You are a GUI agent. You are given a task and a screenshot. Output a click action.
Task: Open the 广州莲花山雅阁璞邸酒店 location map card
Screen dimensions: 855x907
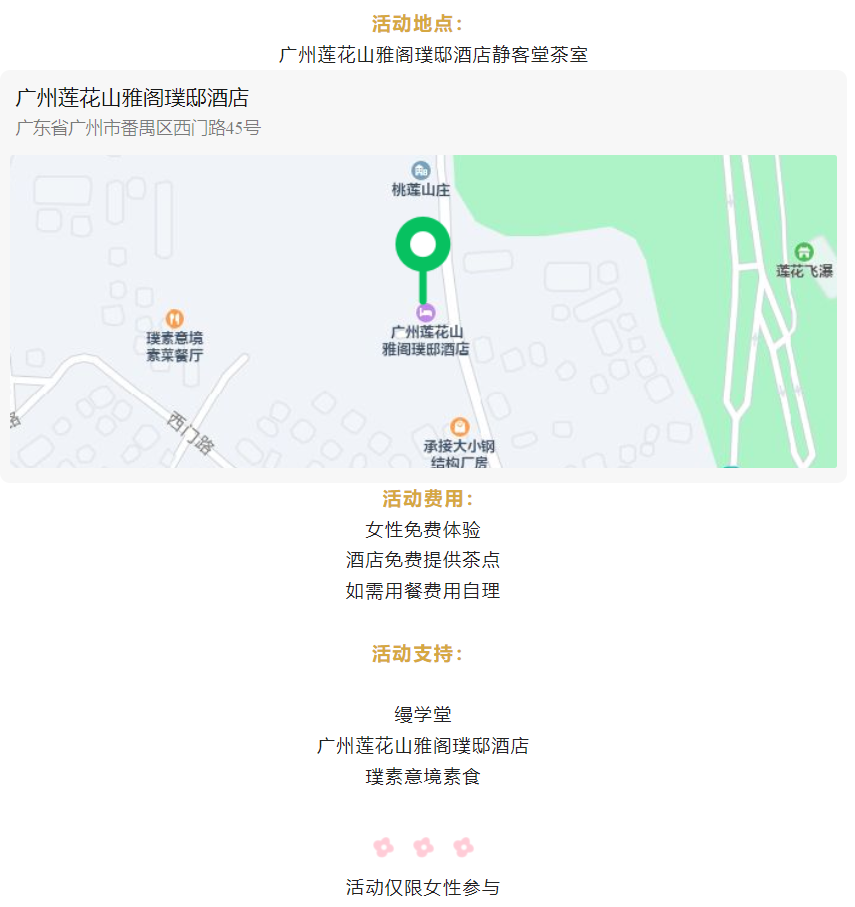pos(423,275)
